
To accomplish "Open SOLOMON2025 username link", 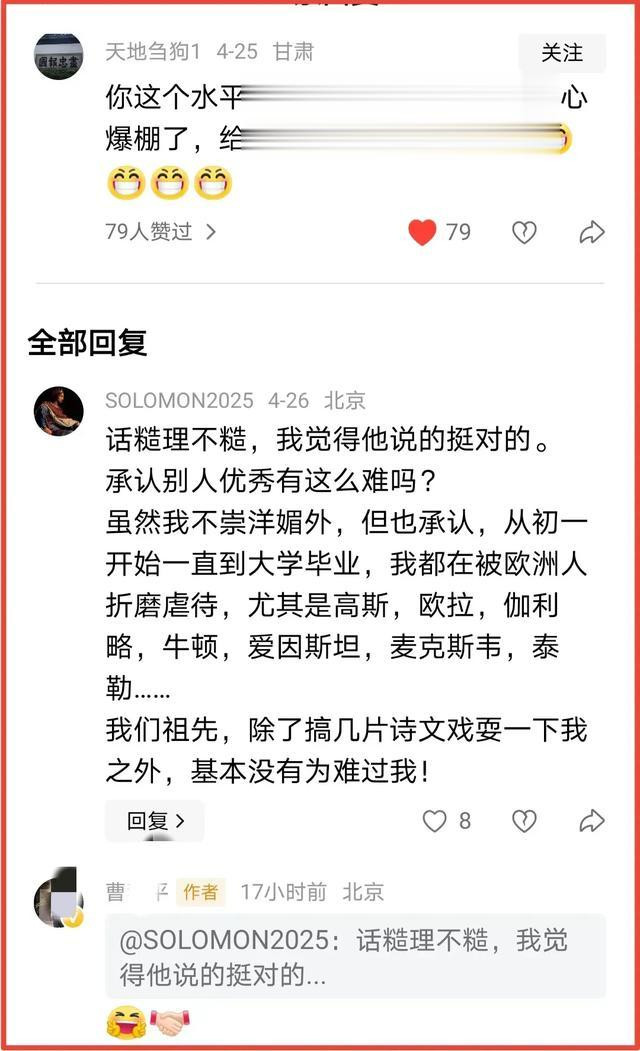I will pos(180,400).
